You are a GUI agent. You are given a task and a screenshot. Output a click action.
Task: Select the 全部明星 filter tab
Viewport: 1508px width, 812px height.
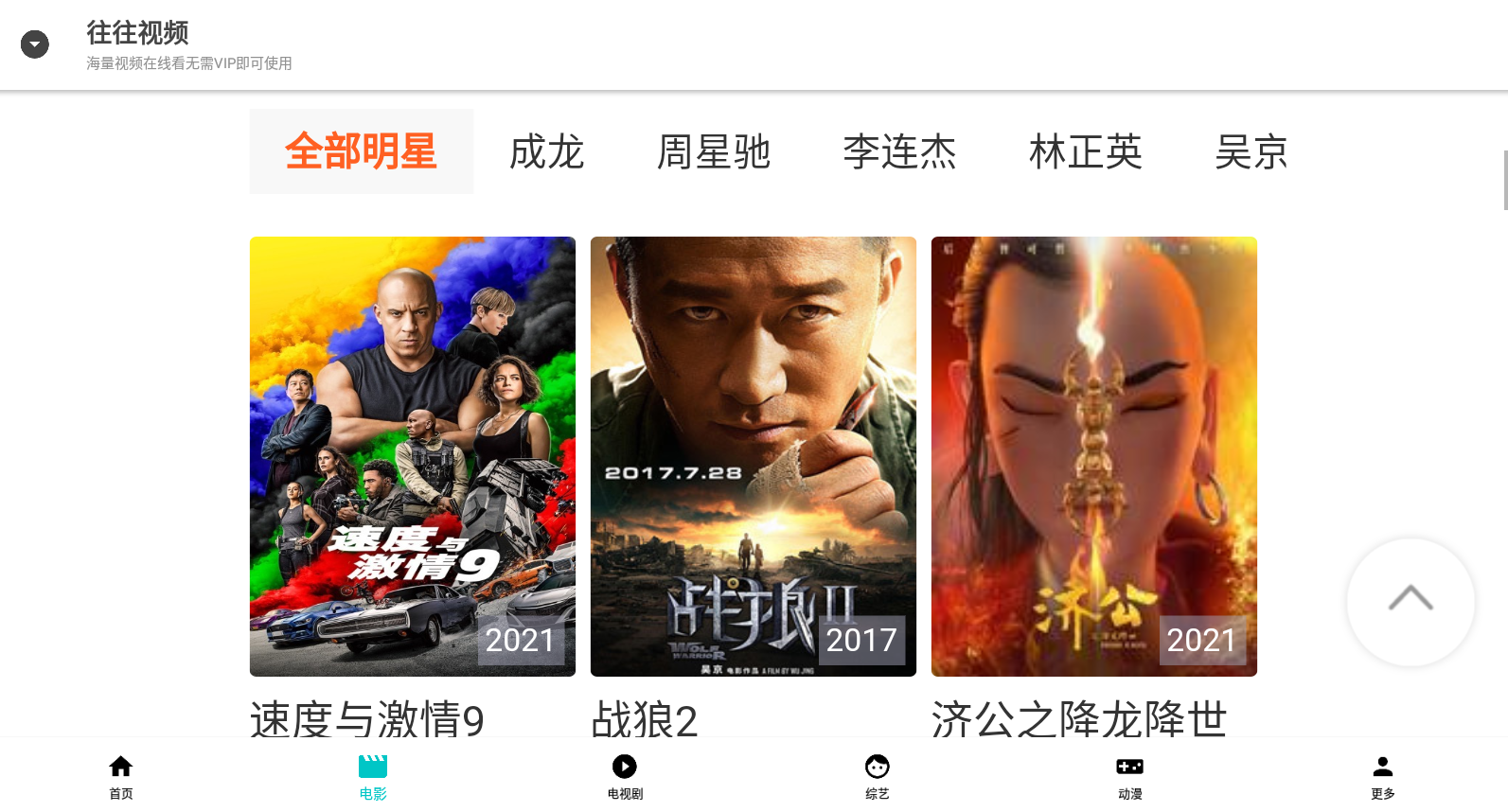click(x=361, y=151)
